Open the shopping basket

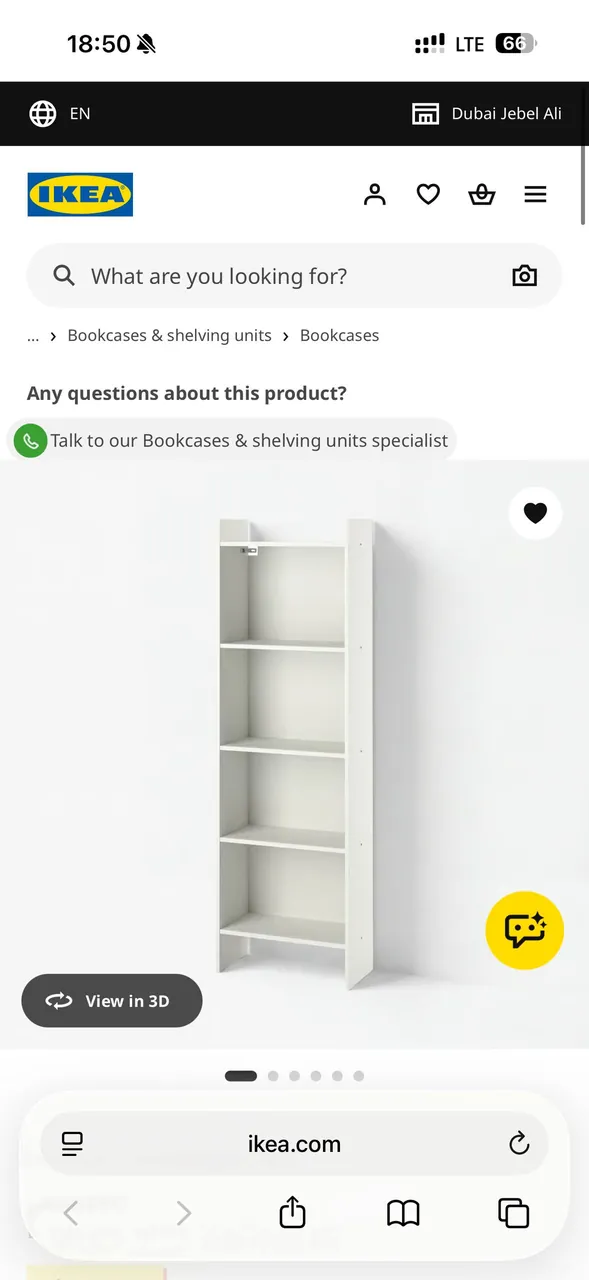point(482,195)
